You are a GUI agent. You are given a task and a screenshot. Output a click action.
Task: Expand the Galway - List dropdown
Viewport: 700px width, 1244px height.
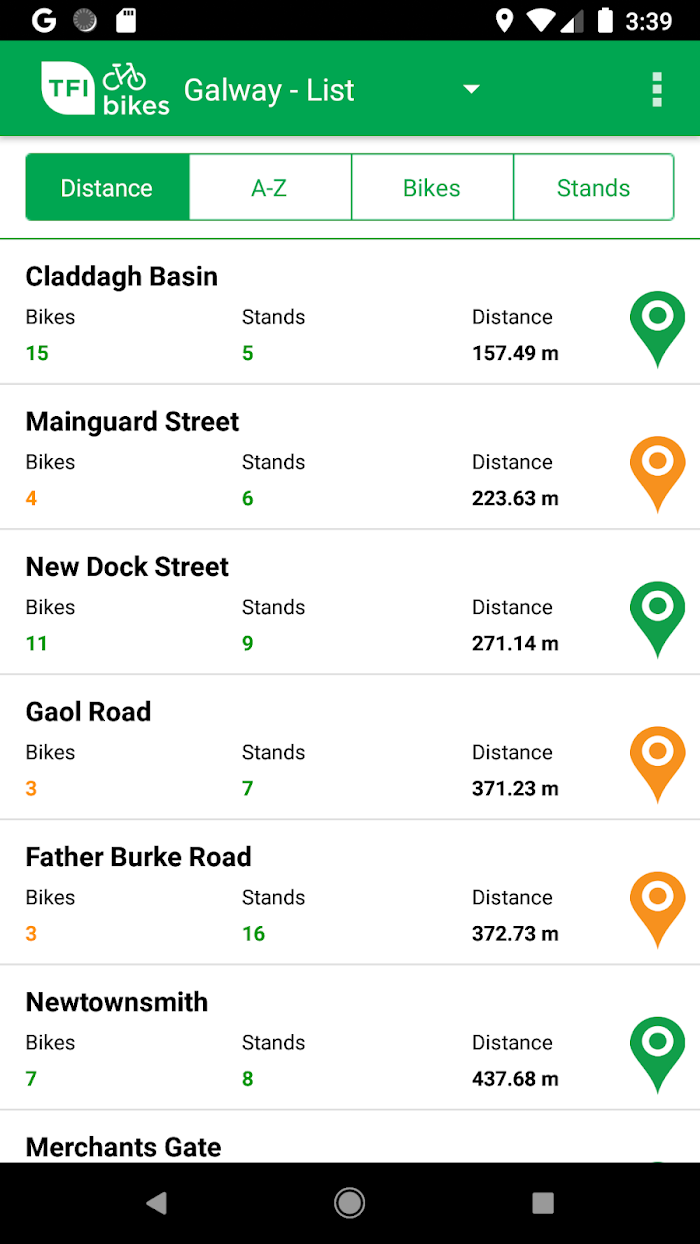coord(471,90)
